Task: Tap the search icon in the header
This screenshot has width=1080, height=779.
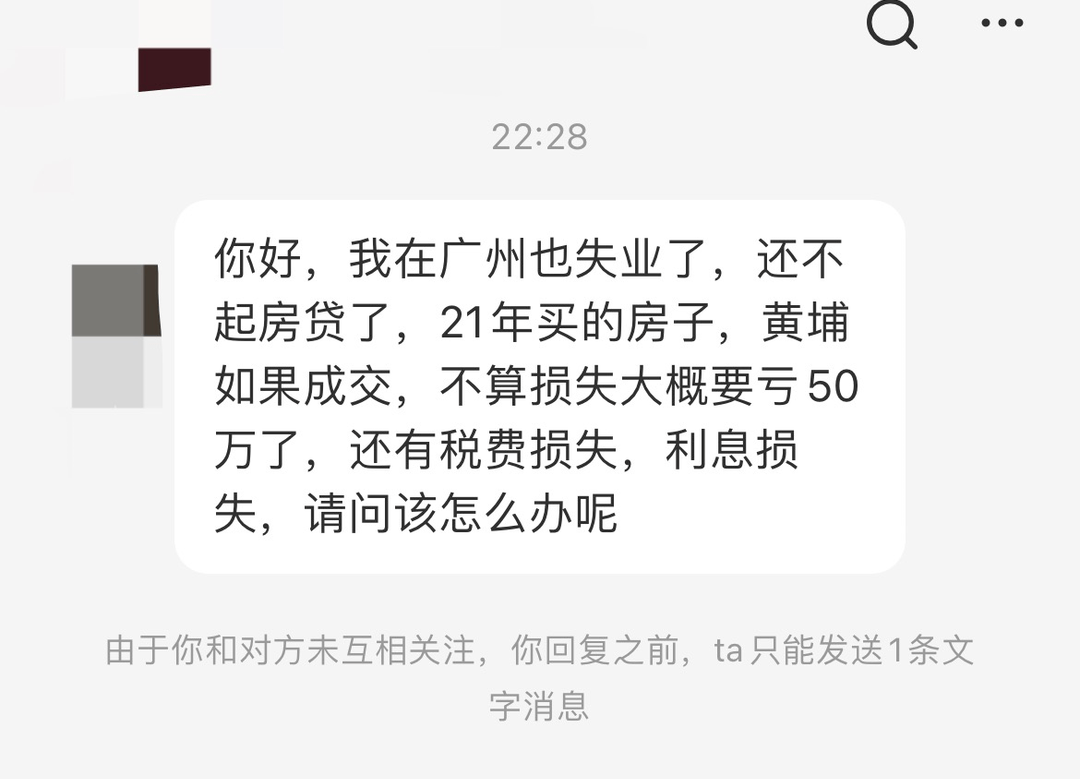Action: tap(891, 23)
